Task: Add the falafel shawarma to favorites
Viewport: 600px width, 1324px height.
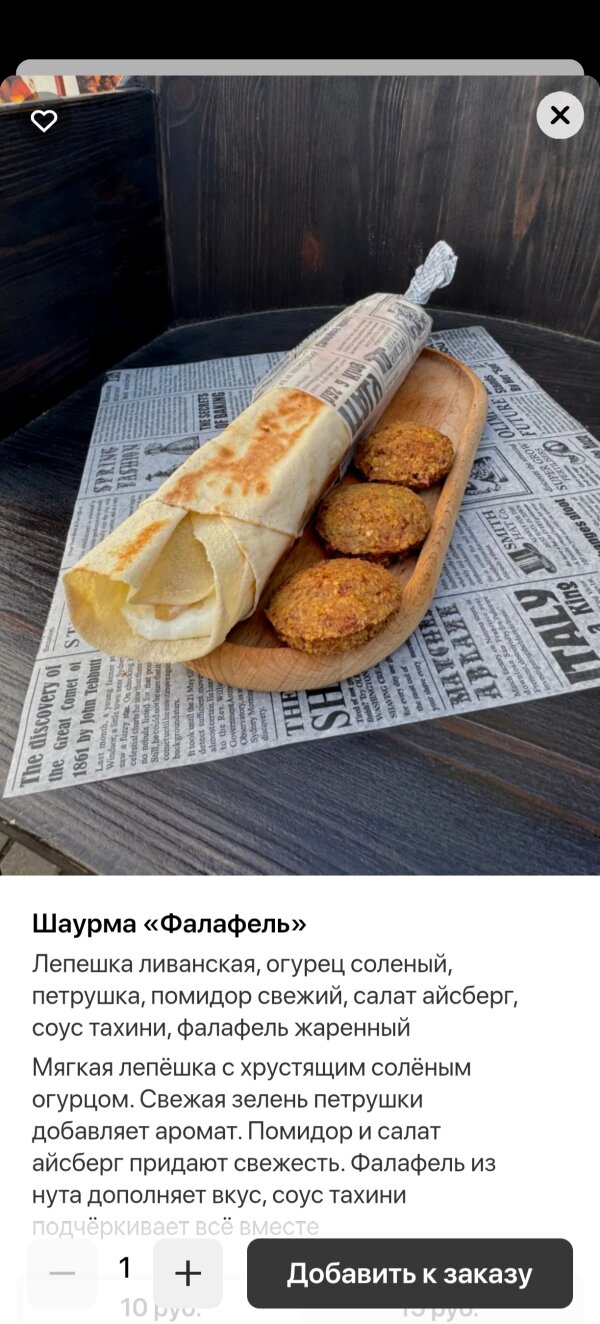Action: click(x=44, y=121)
